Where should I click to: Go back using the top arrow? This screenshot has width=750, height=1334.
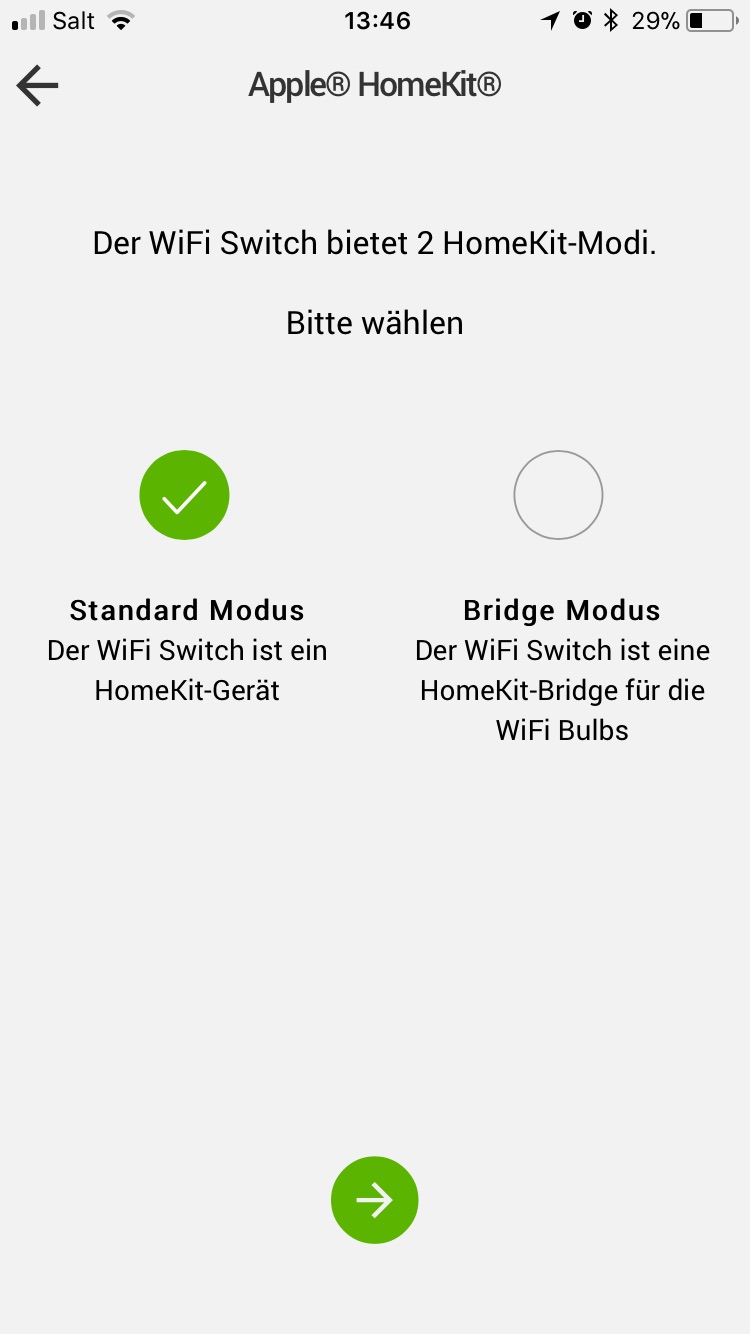38,86
